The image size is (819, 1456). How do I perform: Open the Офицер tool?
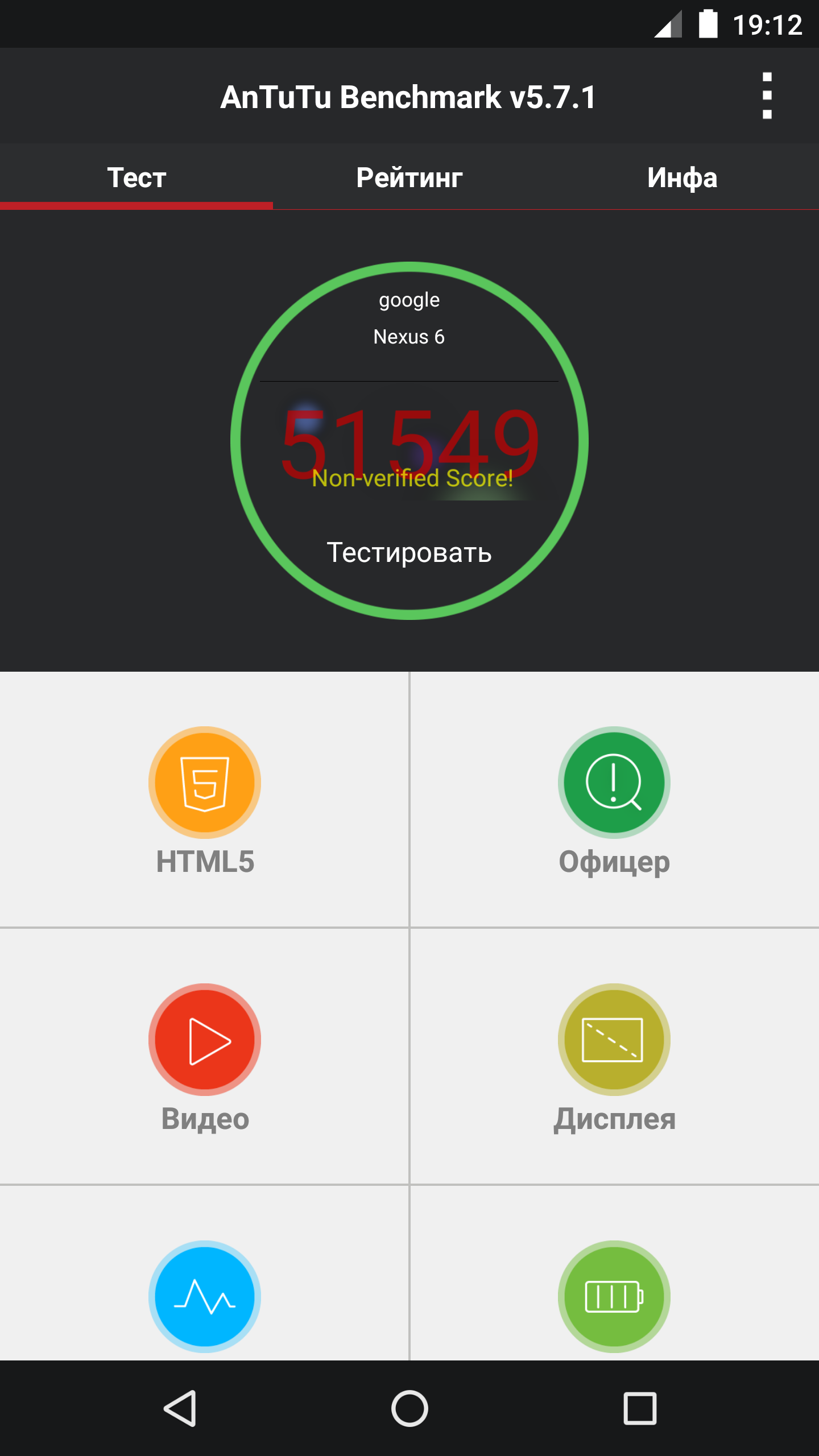click(614, 799)
